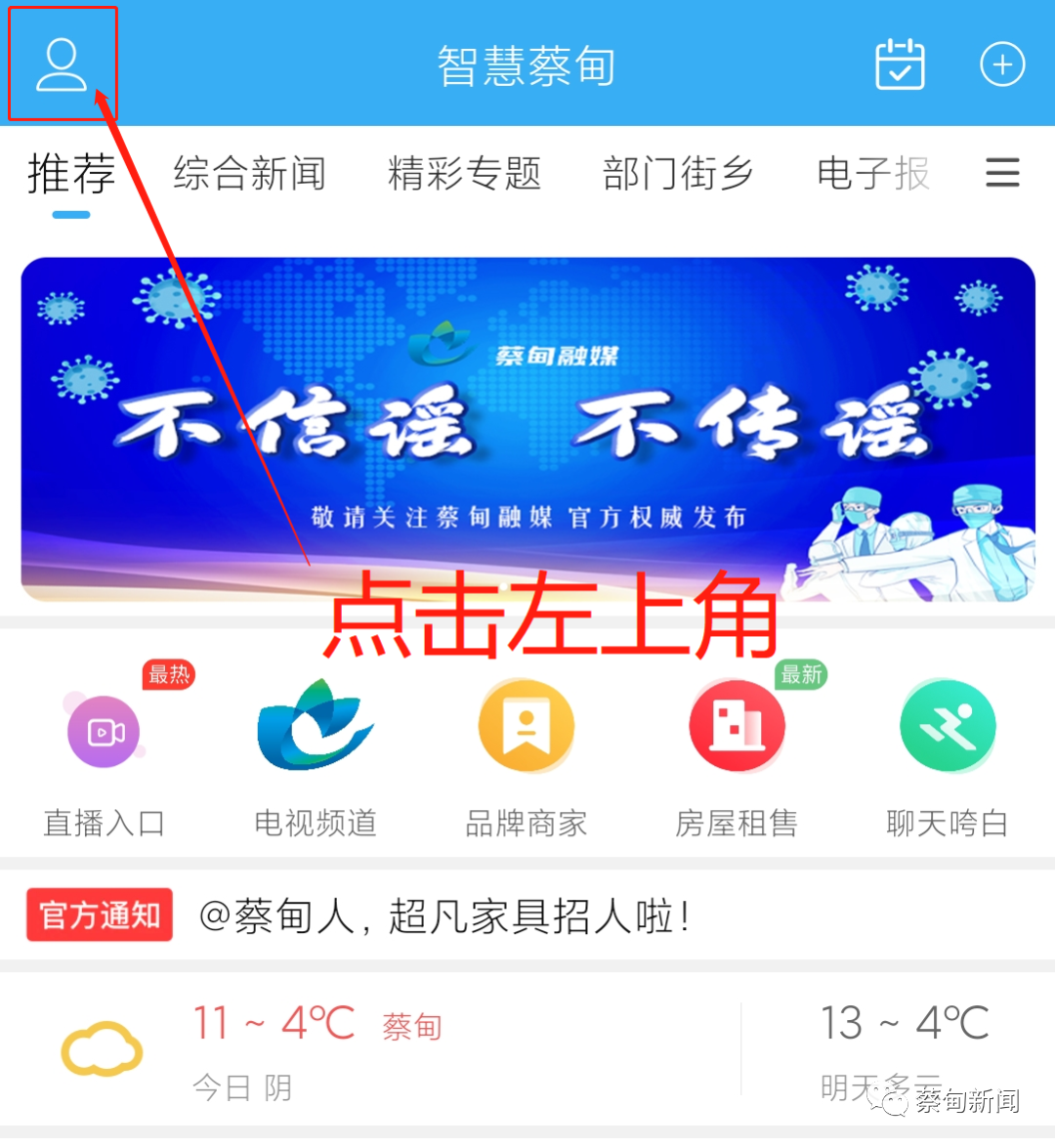The height and width of the screenshot is (1148, 1055).
Task: Tap the plus add icon
Action: (x=1002, y=64)
